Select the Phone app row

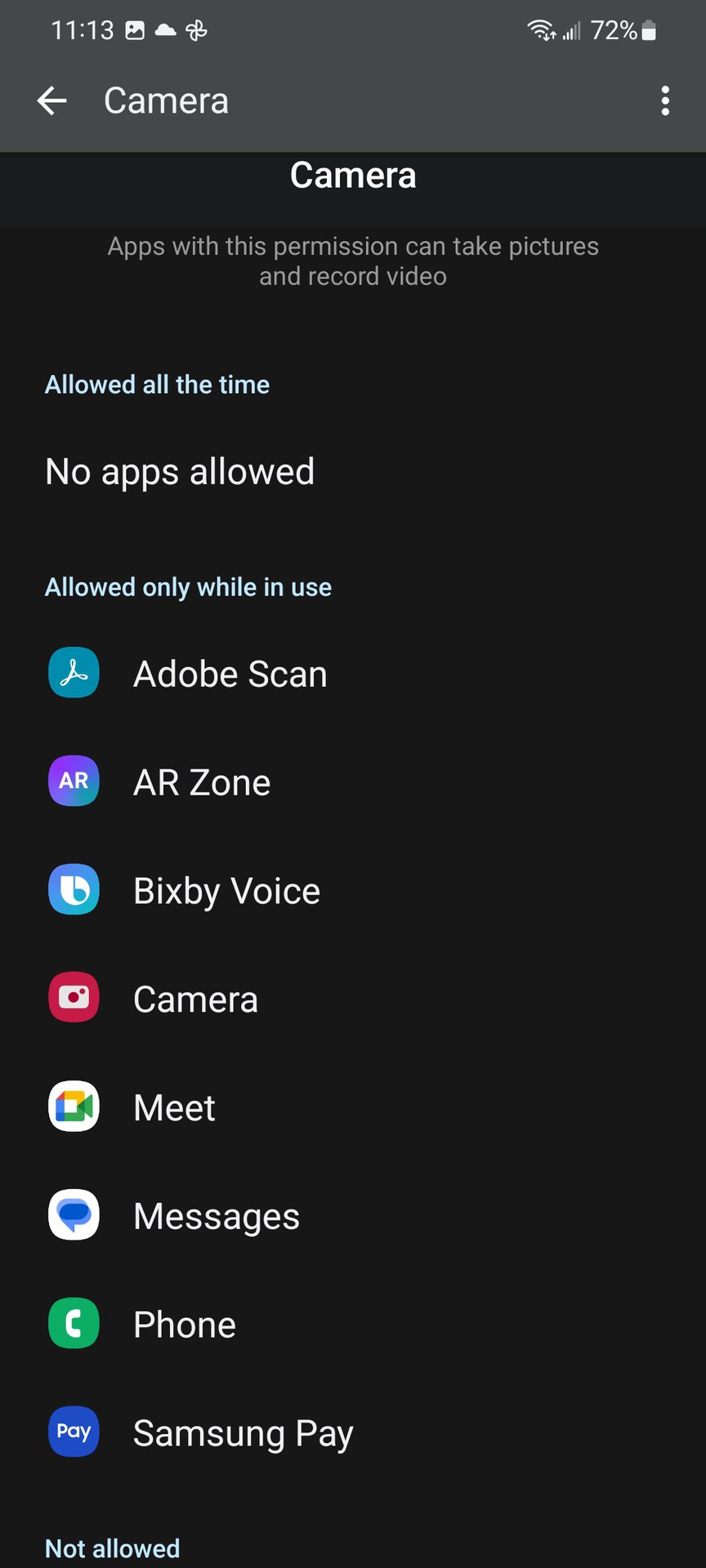pos(184,1325)
